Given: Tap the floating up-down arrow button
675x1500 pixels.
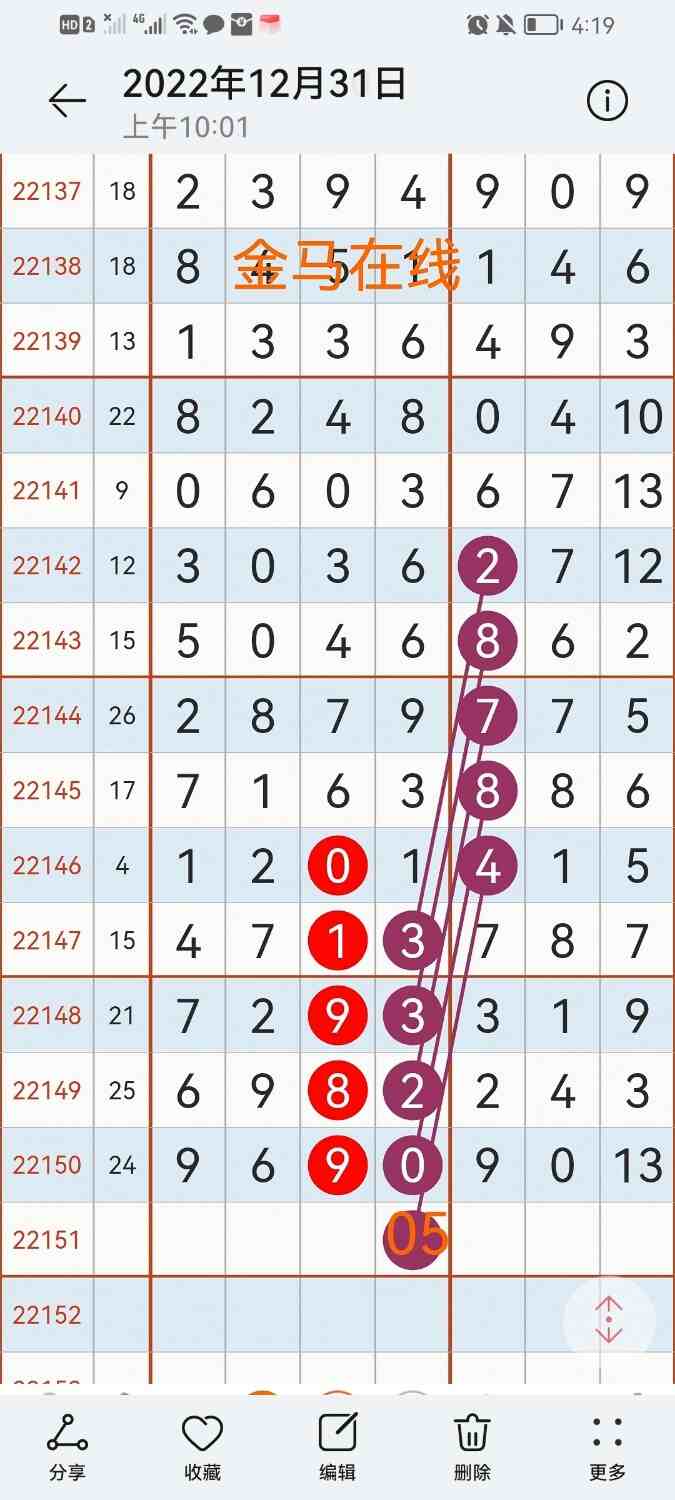Looking at the screenshot, I should tap(609, 1321).
